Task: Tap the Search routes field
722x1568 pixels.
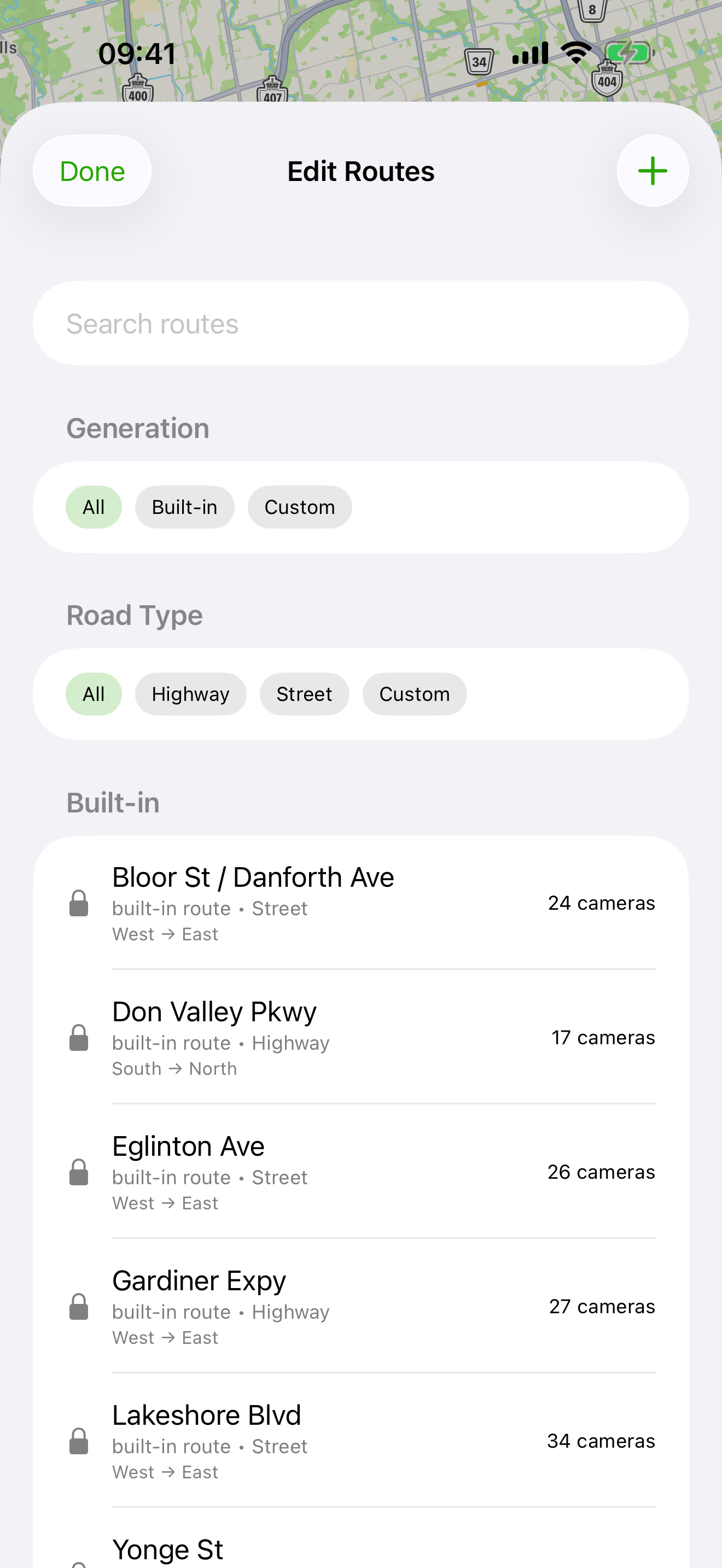Action: click(361, 323)
